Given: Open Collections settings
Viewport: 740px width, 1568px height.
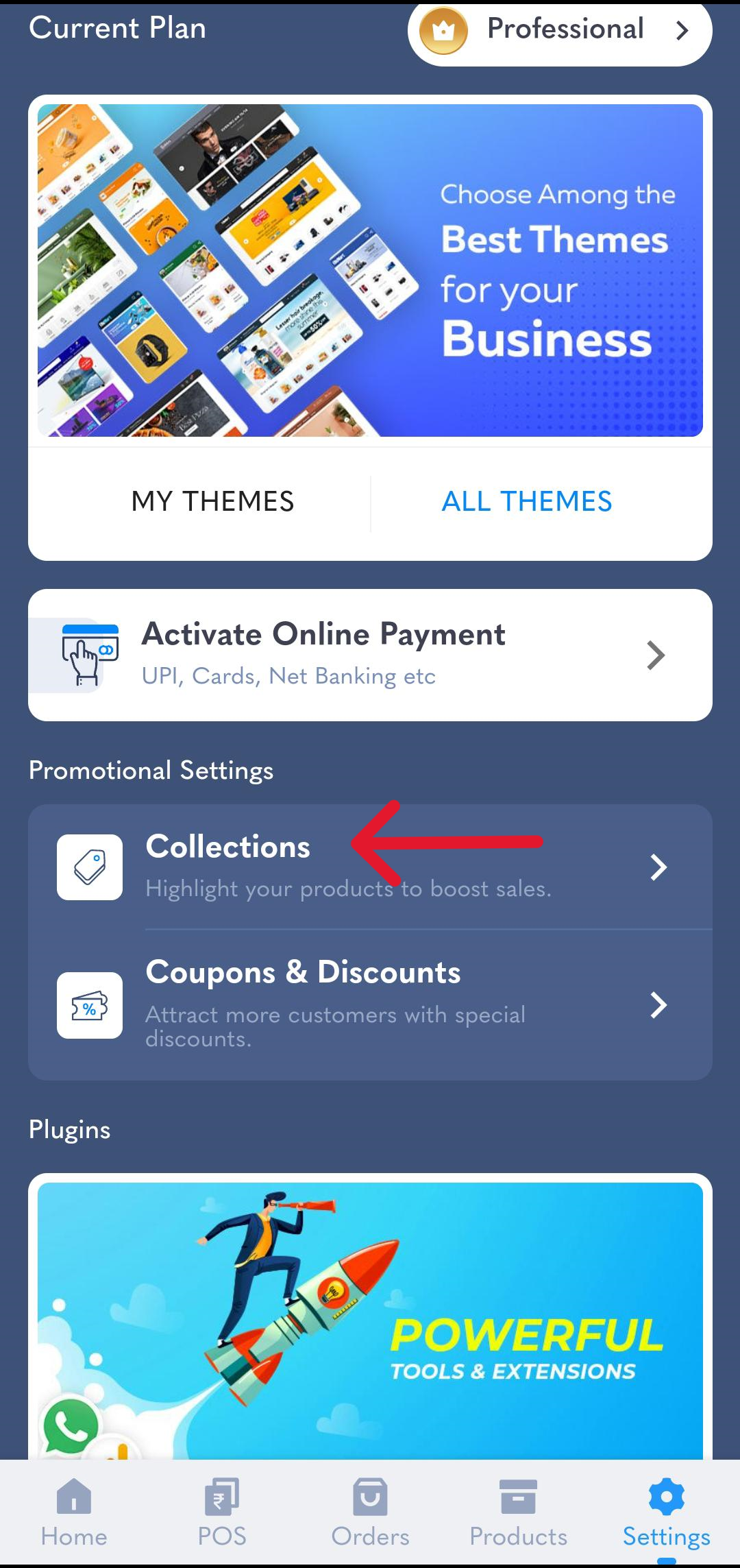Looking at the screenshot, I should [370, 867].
